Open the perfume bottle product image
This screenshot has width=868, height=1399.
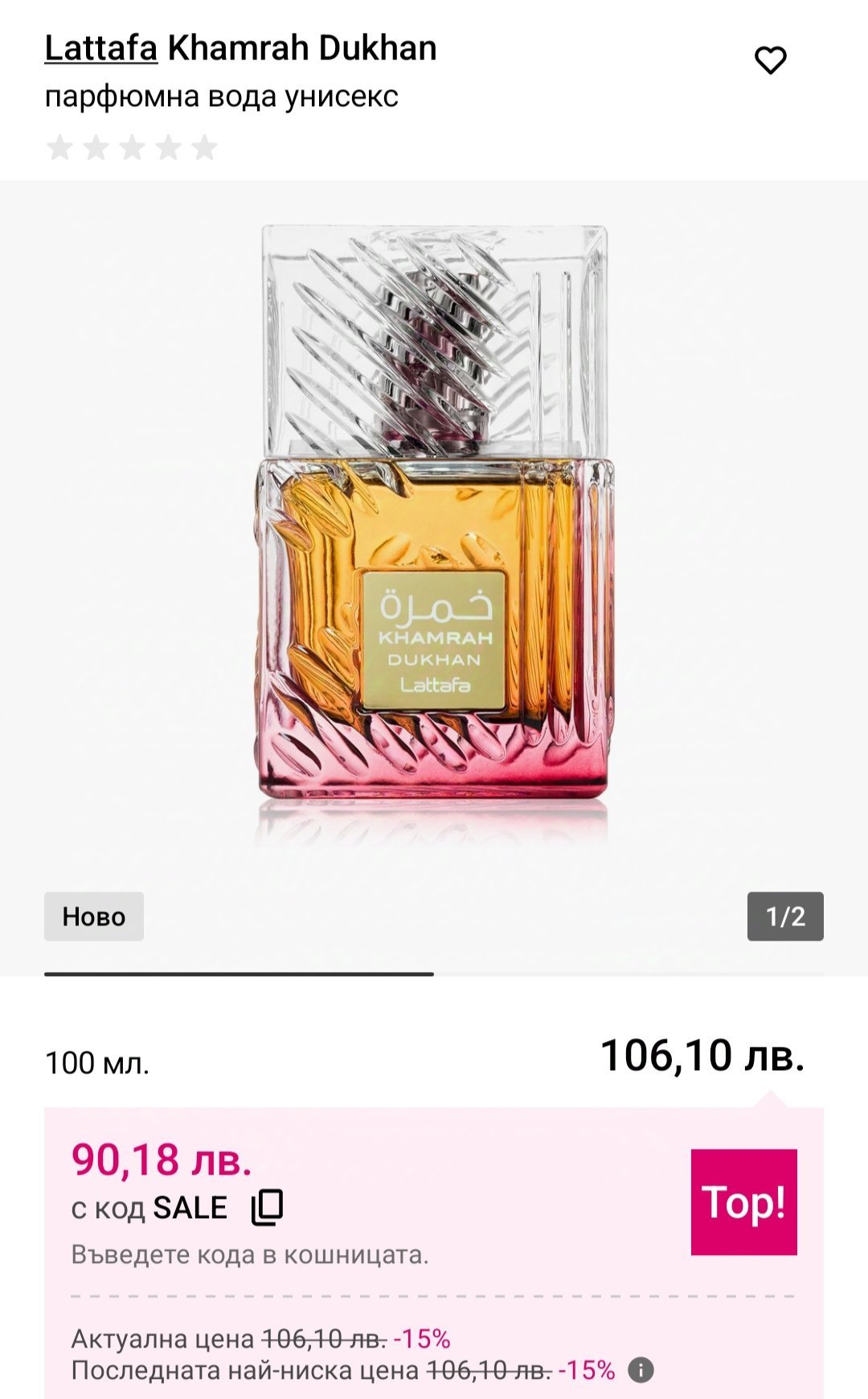click(434, 515)
